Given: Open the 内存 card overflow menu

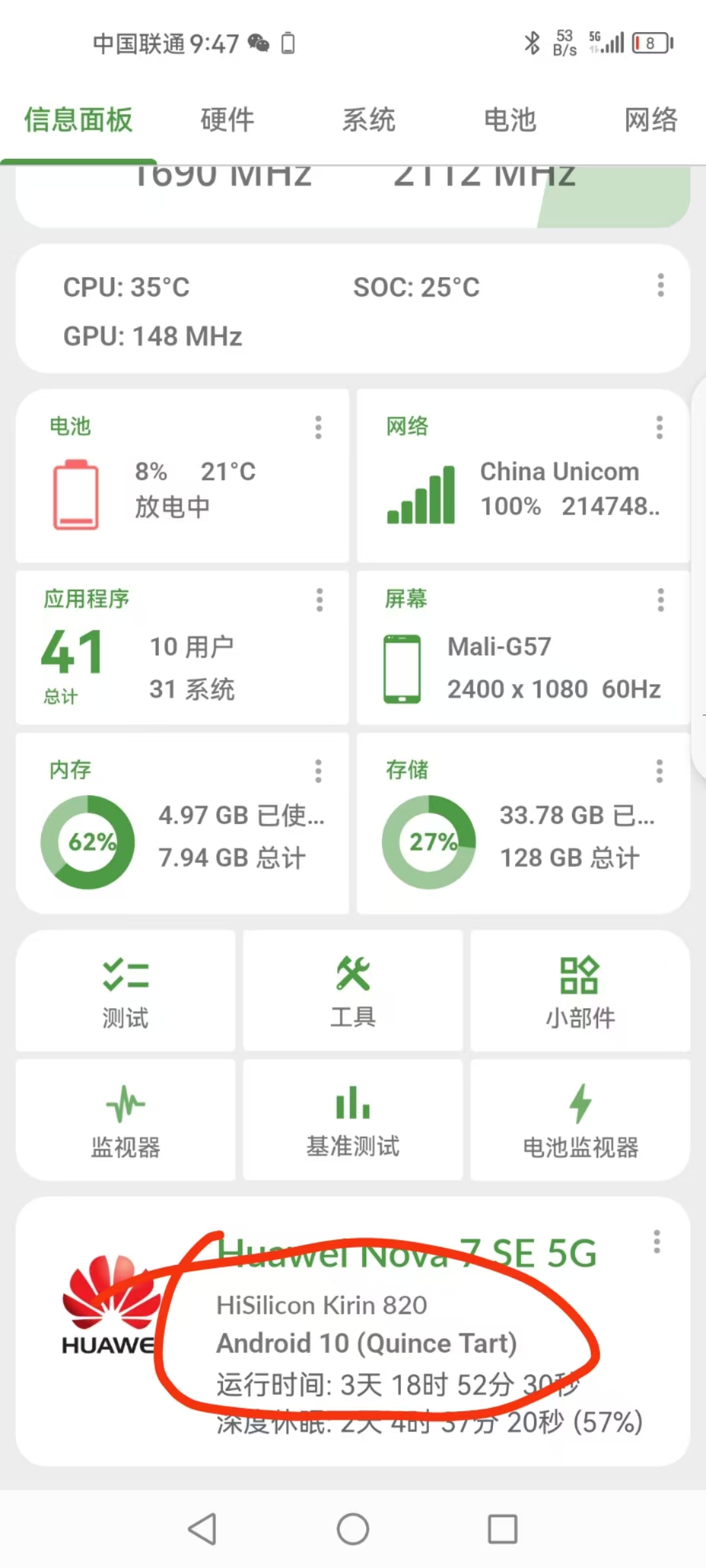Looking at the screenshot, I should 318,771.
